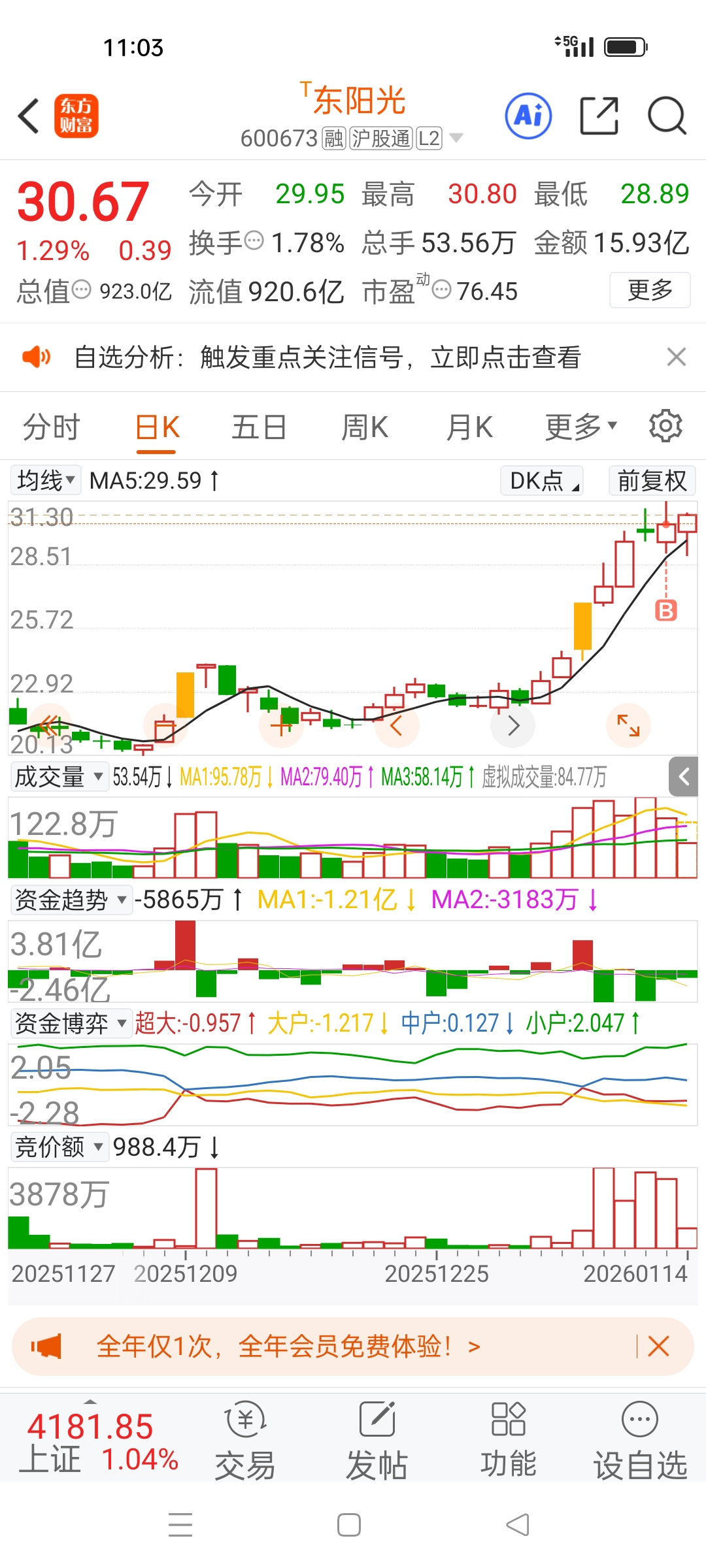Share this stock page

tap(599, 116)
